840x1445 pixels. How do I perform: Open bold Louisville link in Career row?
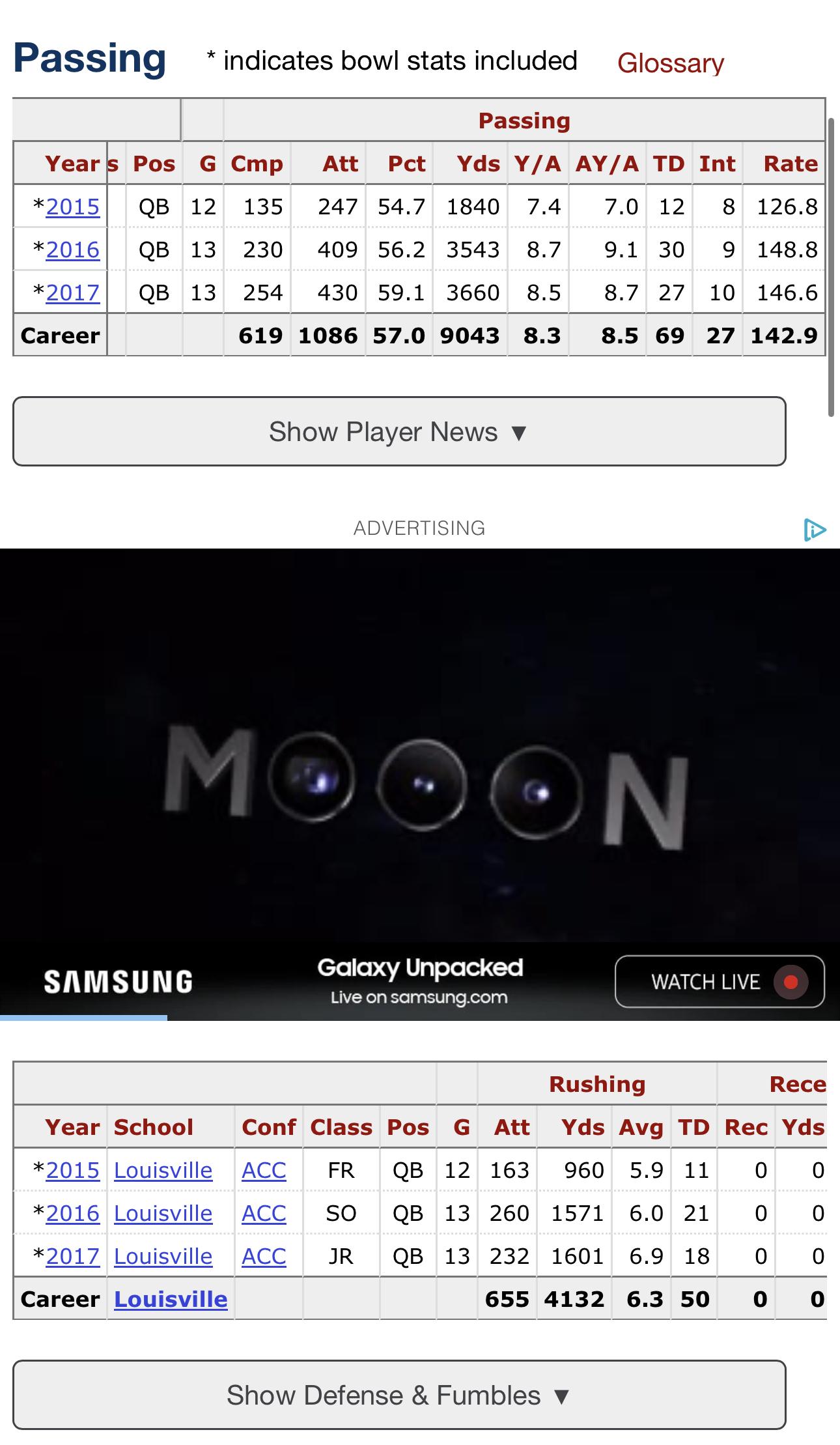point(171,1299)
